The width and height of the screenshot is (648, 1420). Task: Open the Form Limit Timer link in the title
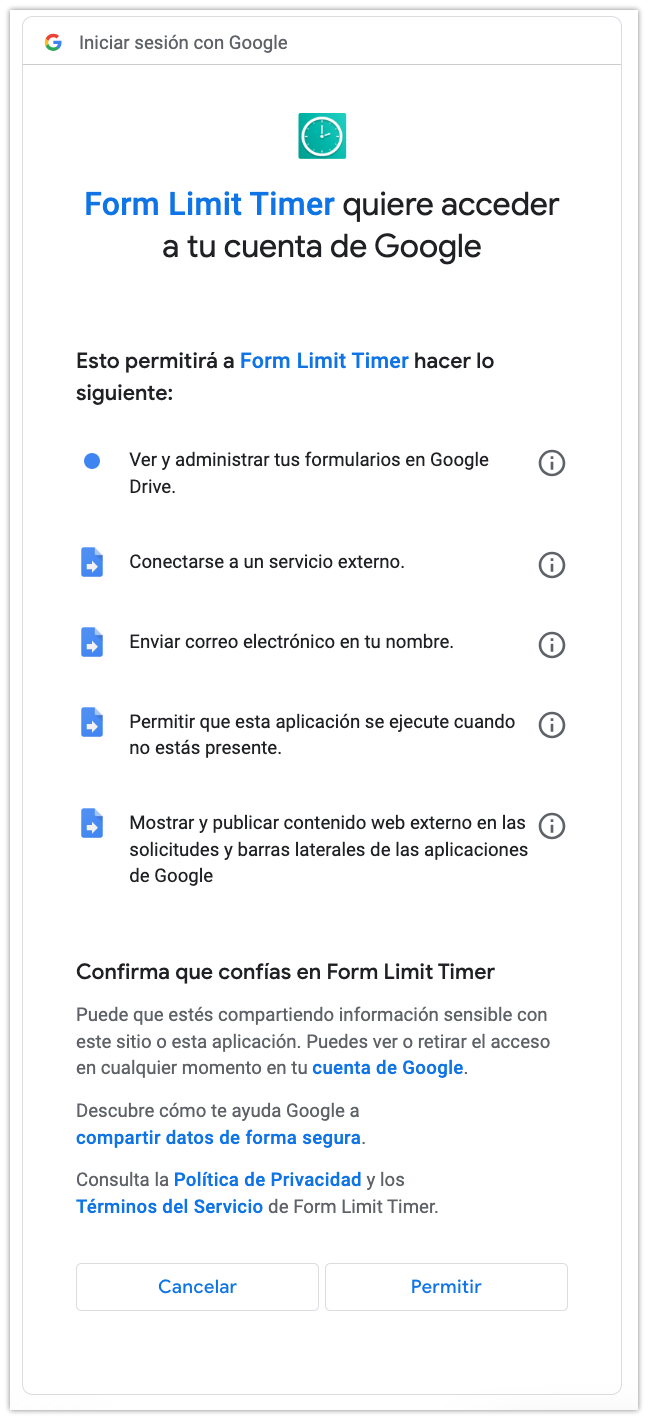(x=209, y=204)
